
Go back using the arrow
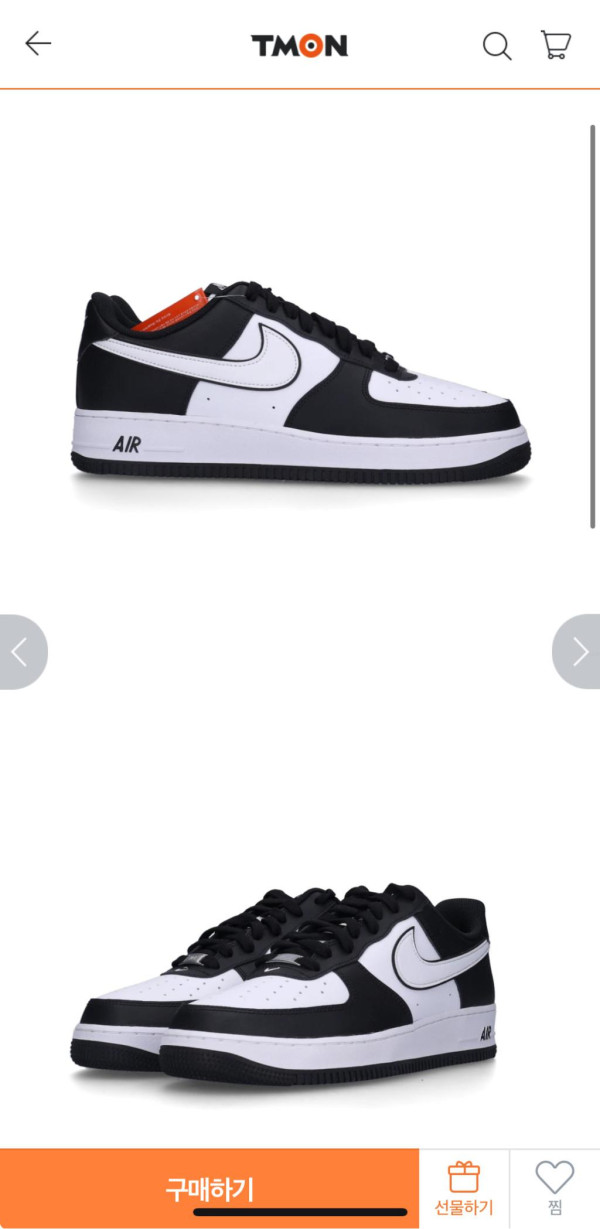click(x=38, y=43)
